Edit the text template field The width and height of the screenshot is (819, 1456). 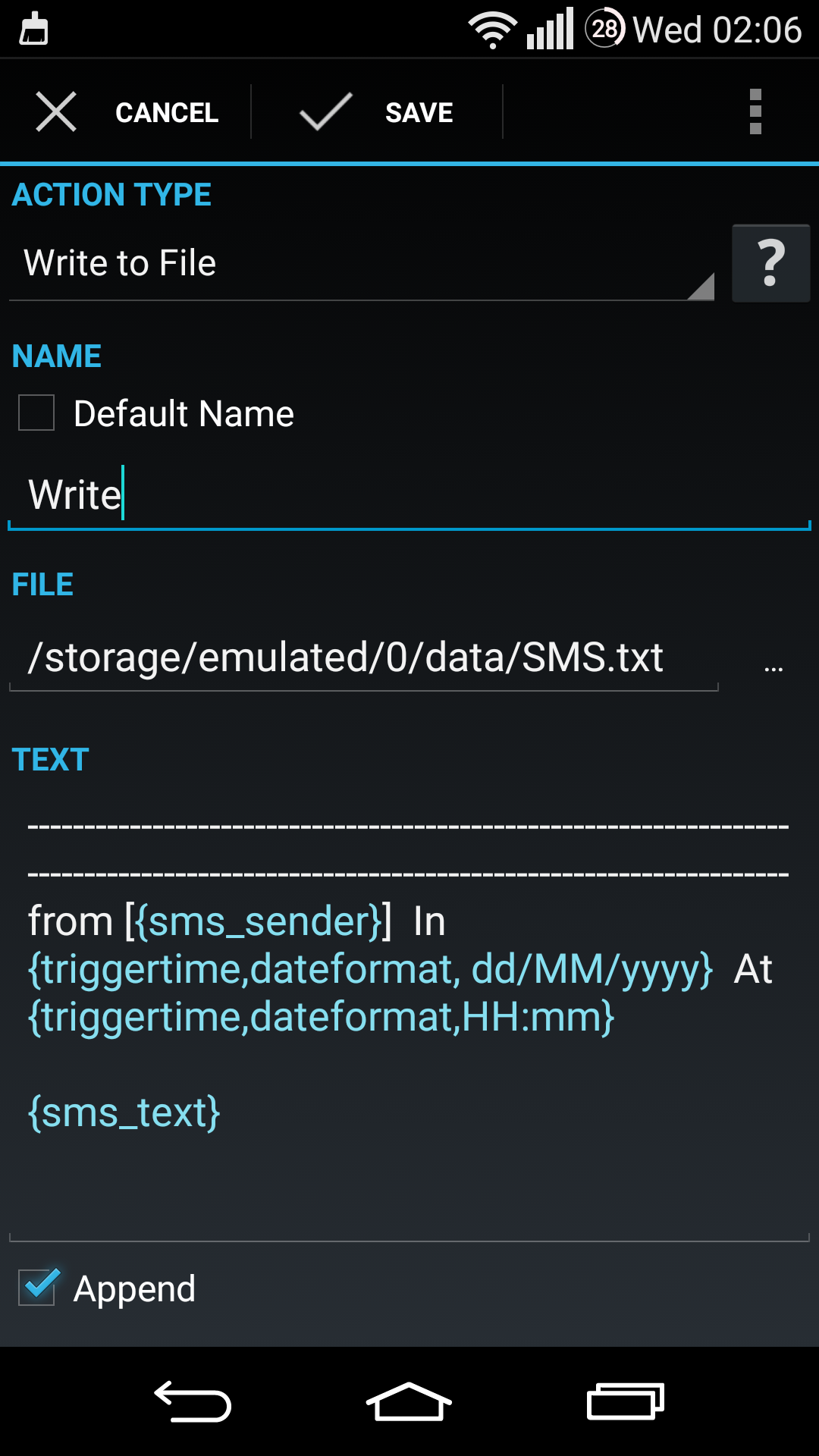pos(409,1016)
